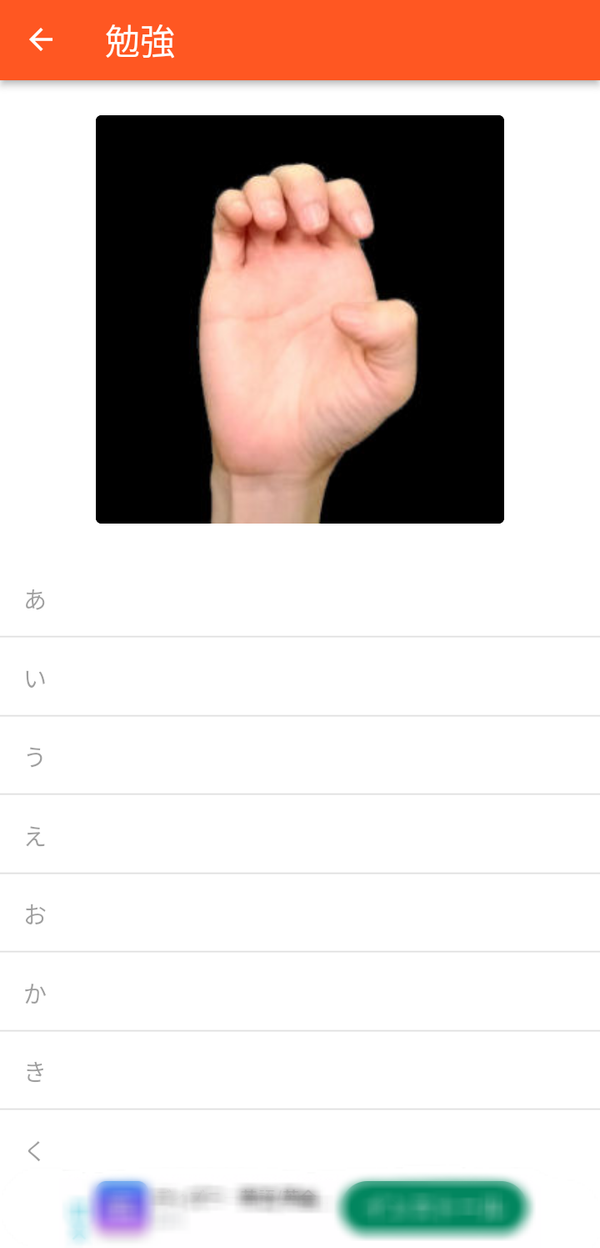Choose the か row
Viewport: 600px width, 1248px height.
(x=300, y=992)
